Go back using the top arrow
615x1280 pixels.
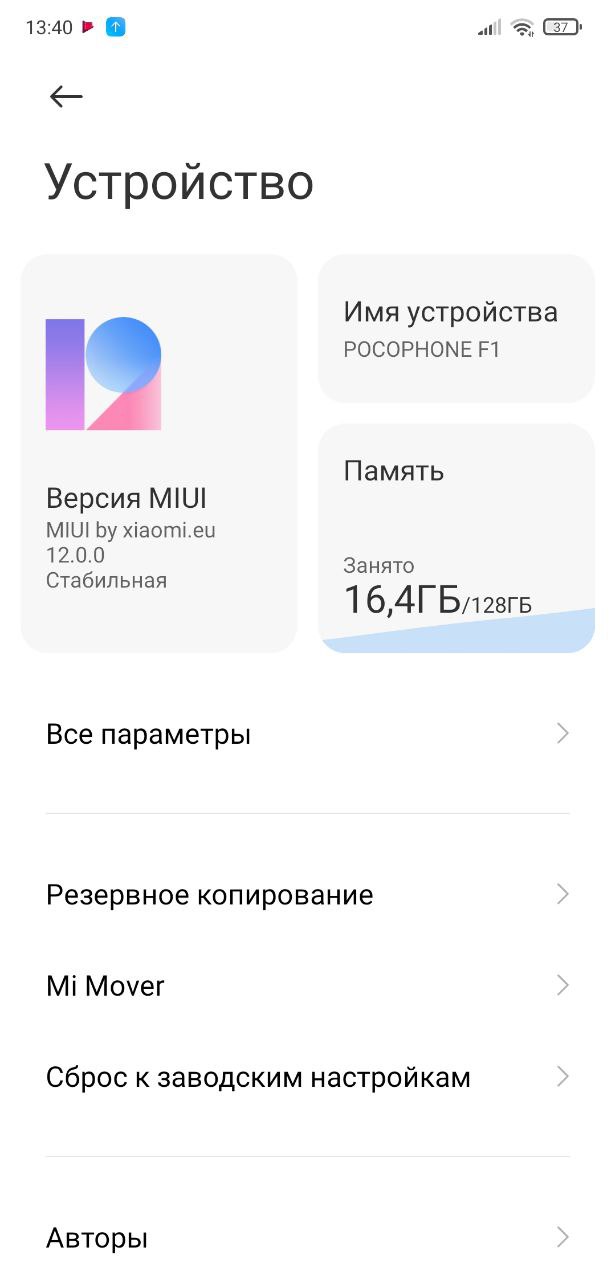[66, 96]
